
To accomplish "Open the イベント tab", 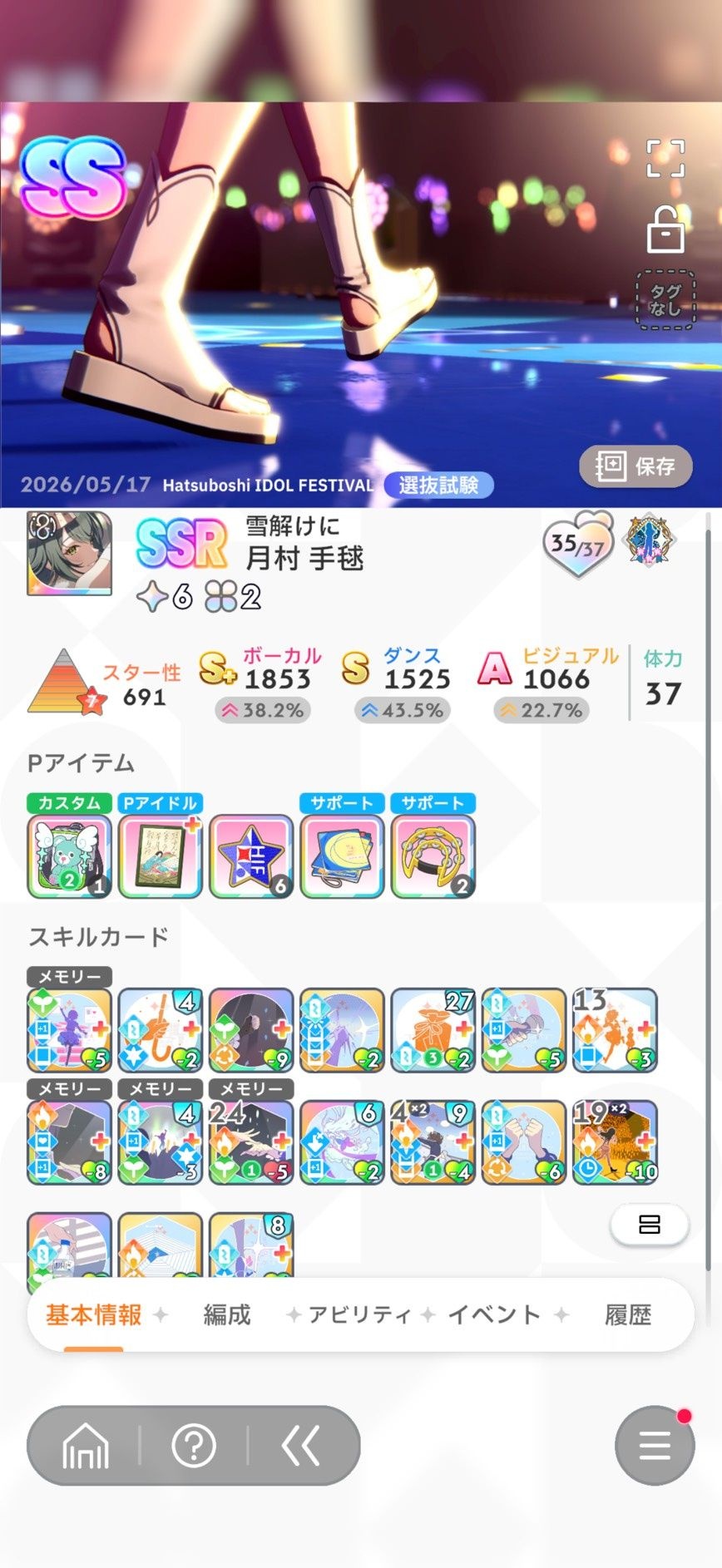I will (x=494, y=1314).
